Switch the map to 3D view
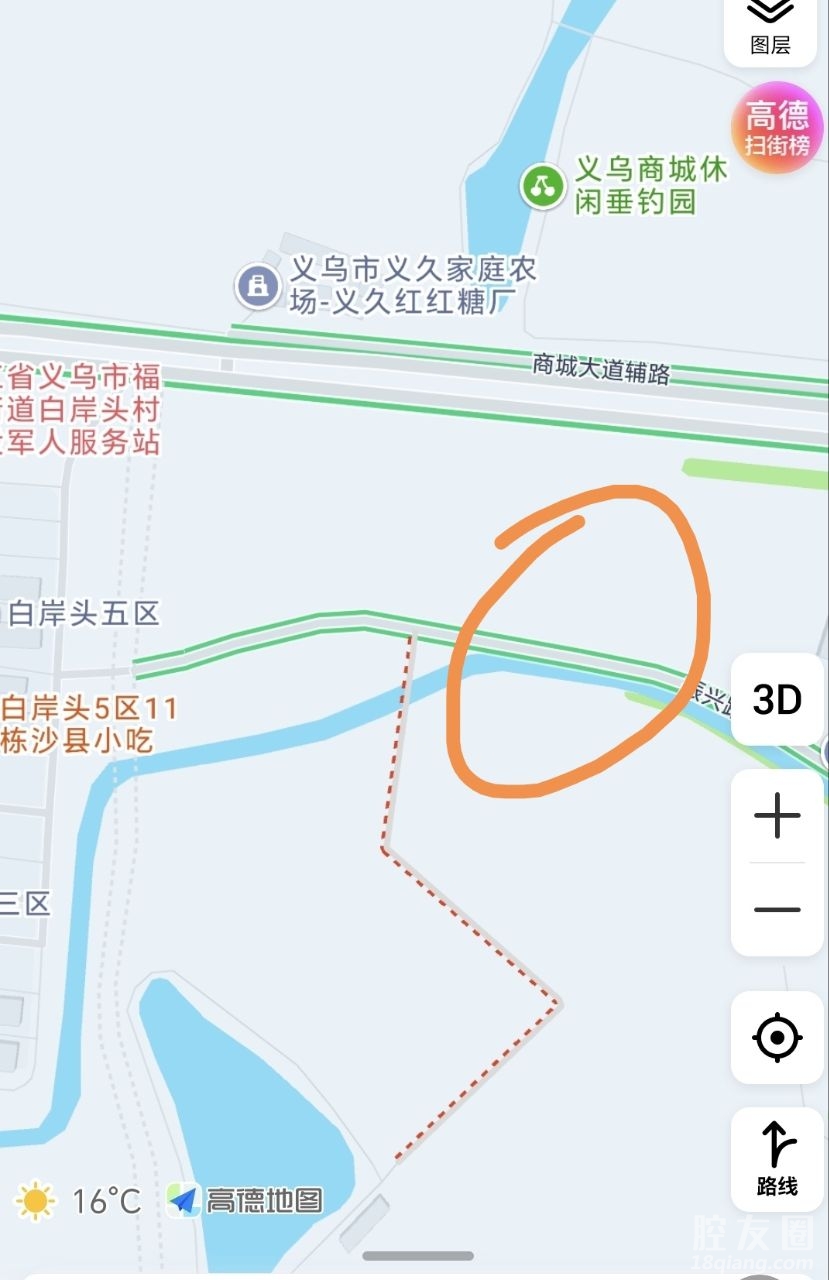The width and height of the screenshot is (829, 1280). (777, 699)
